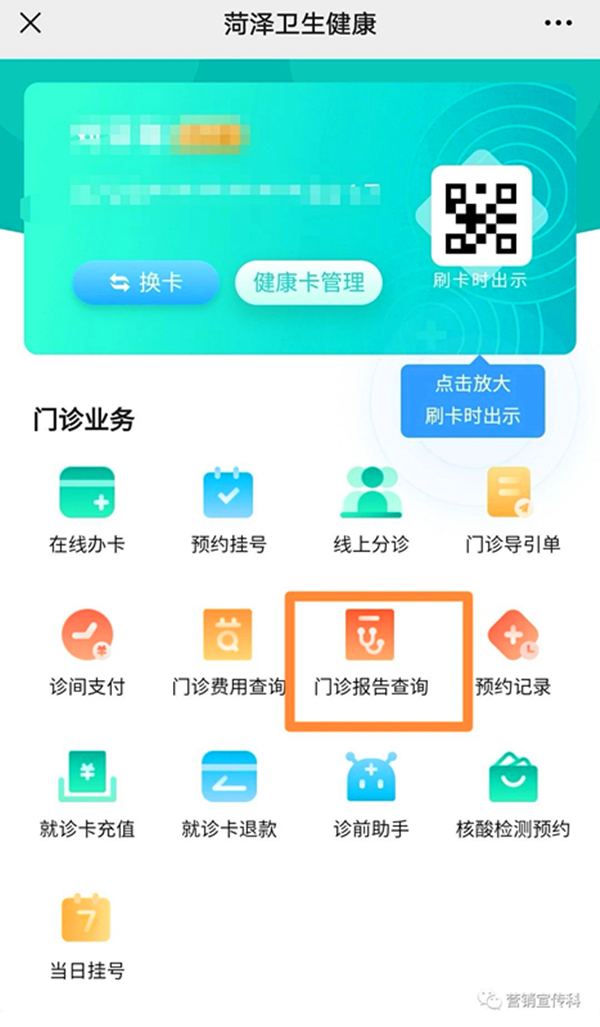
Task: Open 健康卡管理
Action: tap(309, 282)
